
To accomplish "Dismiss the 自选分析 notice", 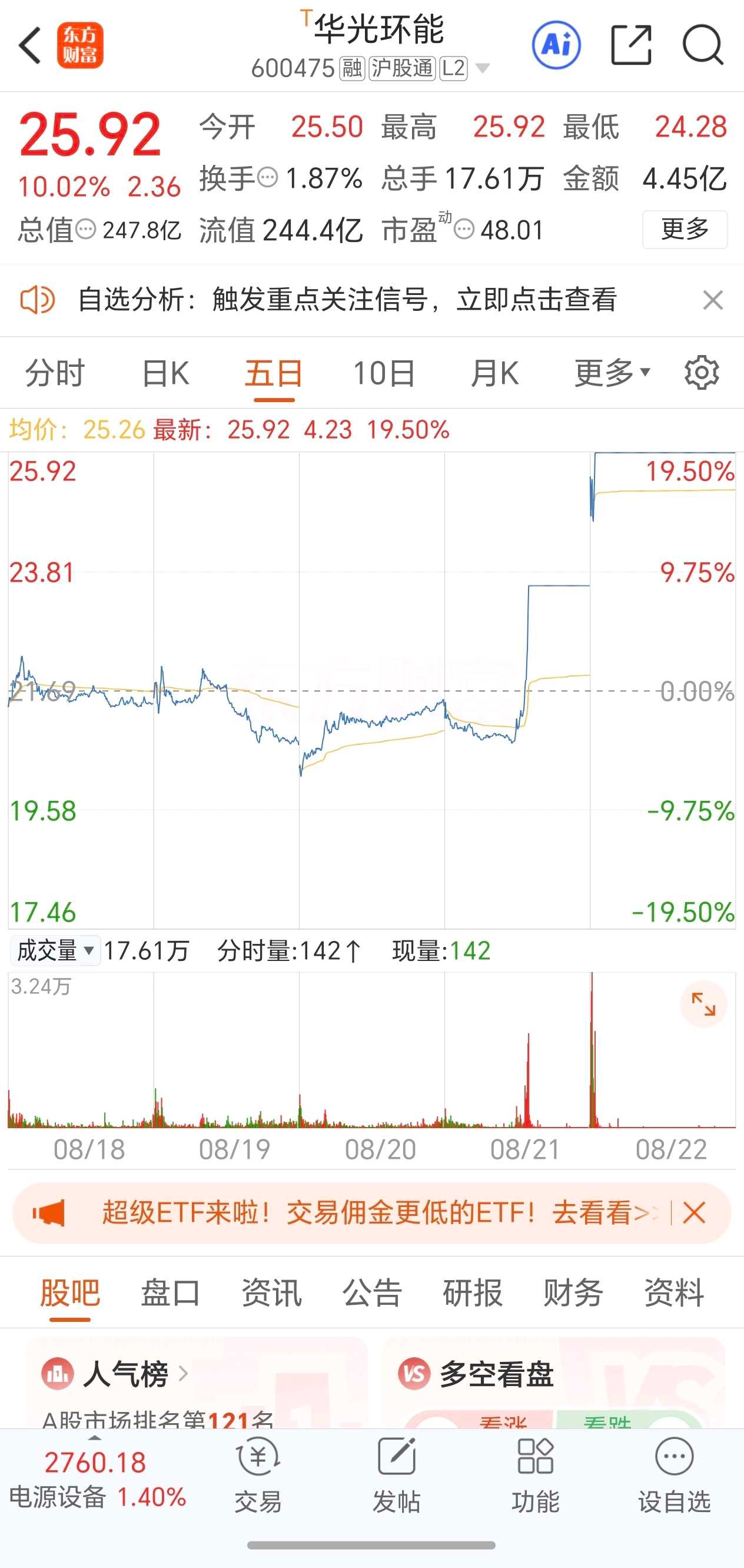I will (712, 300).
